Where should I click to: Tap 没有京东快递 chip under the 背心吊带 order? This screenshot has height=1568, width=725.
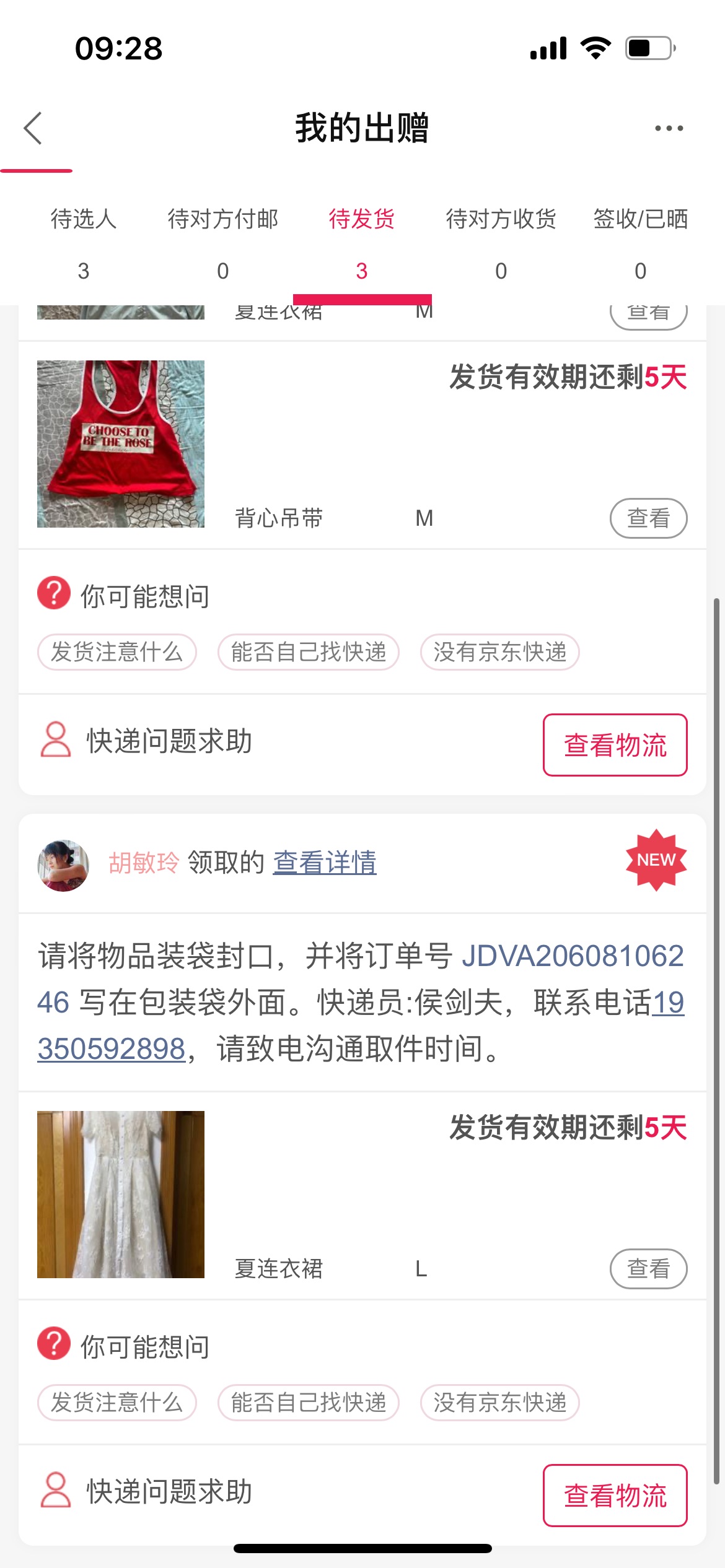click(500, 652)
